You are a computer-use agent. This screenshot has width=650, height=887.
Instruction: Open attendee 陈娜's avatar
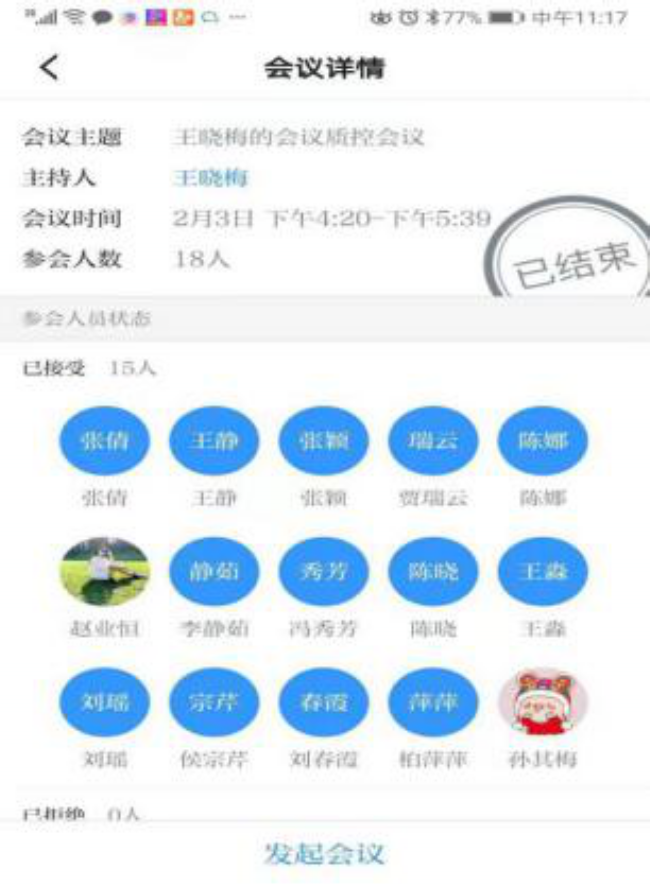click(x=543, y=441)
